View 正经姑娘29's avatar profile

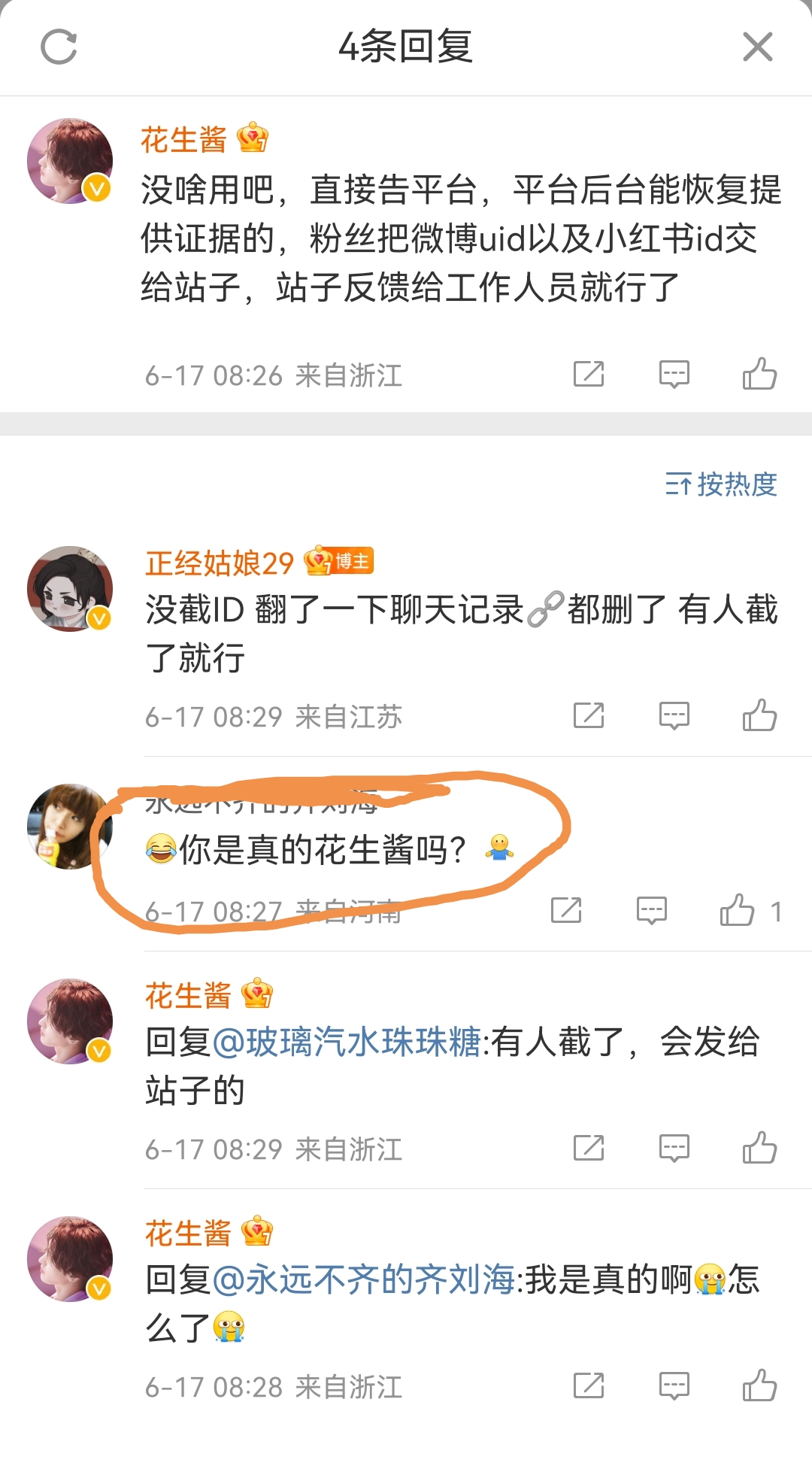[x=70, y=588]
